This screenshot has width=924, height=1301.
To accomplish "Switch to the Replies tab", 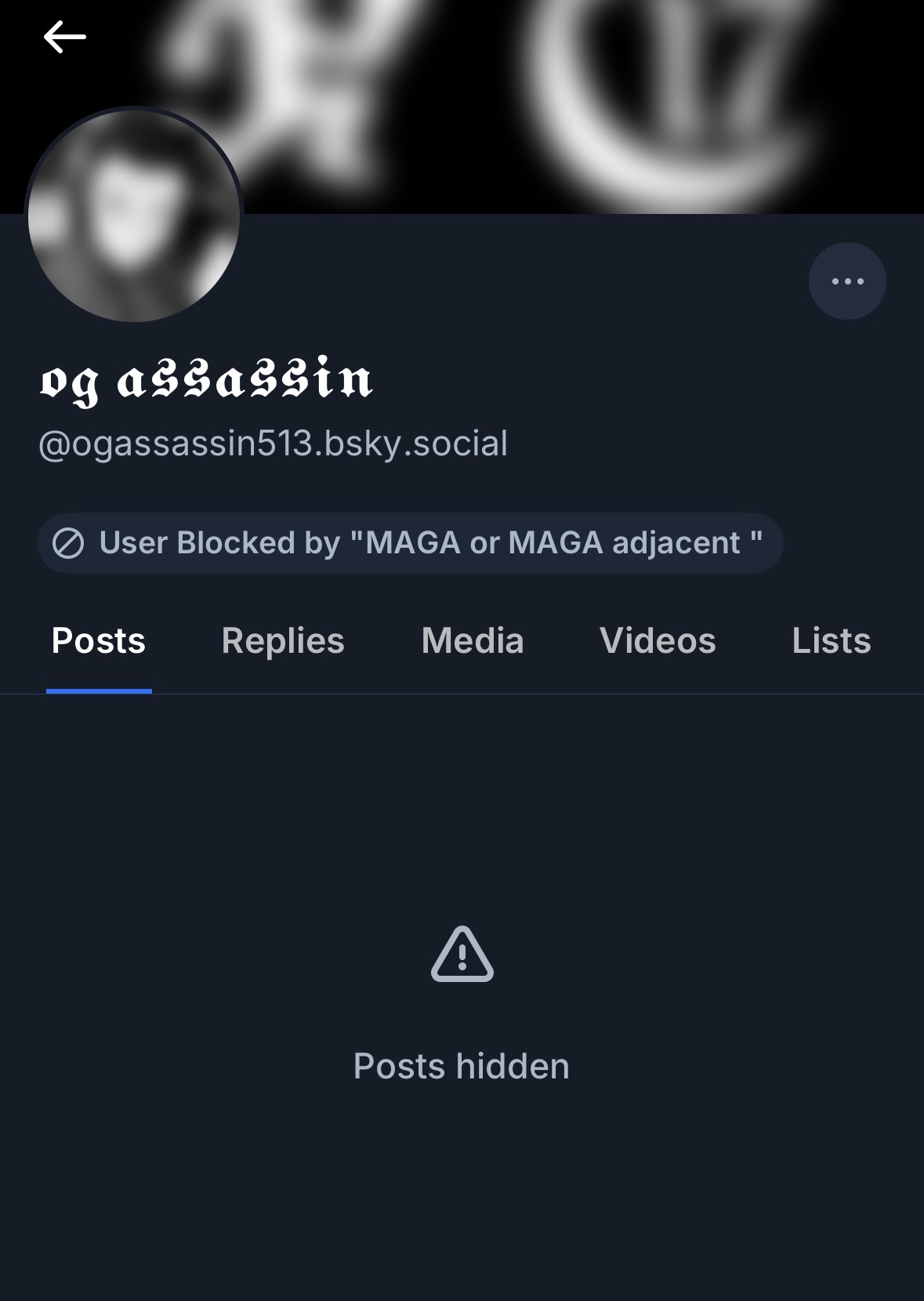I will pos(283,641).
